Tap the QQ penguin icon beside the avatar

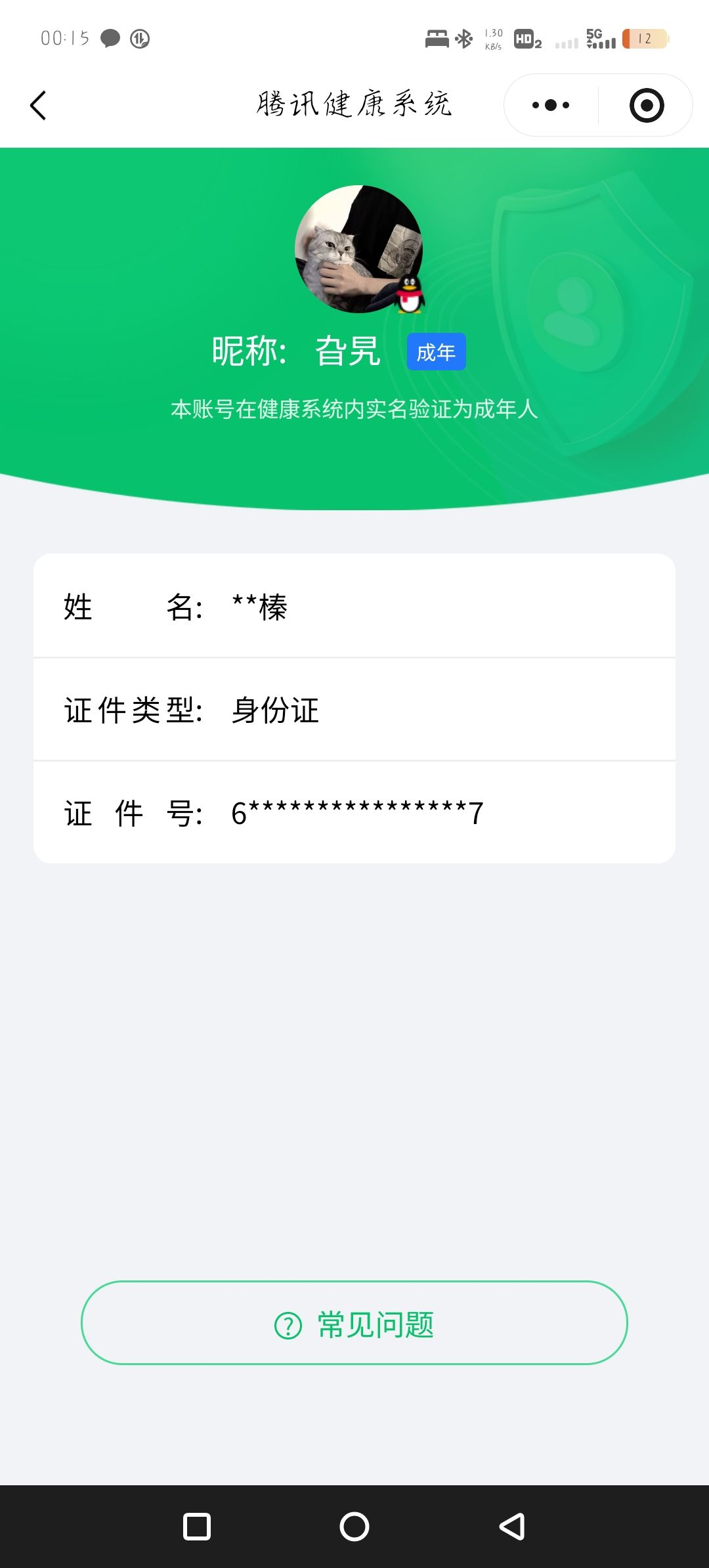click(x=410, y=295)
